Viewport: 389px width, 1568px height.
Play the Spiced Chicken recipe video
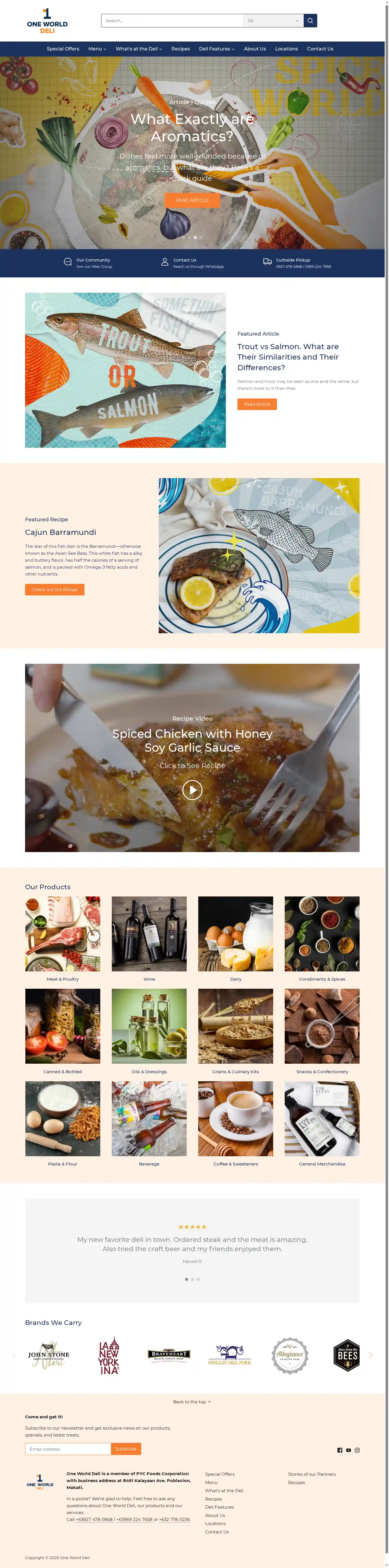192,790
